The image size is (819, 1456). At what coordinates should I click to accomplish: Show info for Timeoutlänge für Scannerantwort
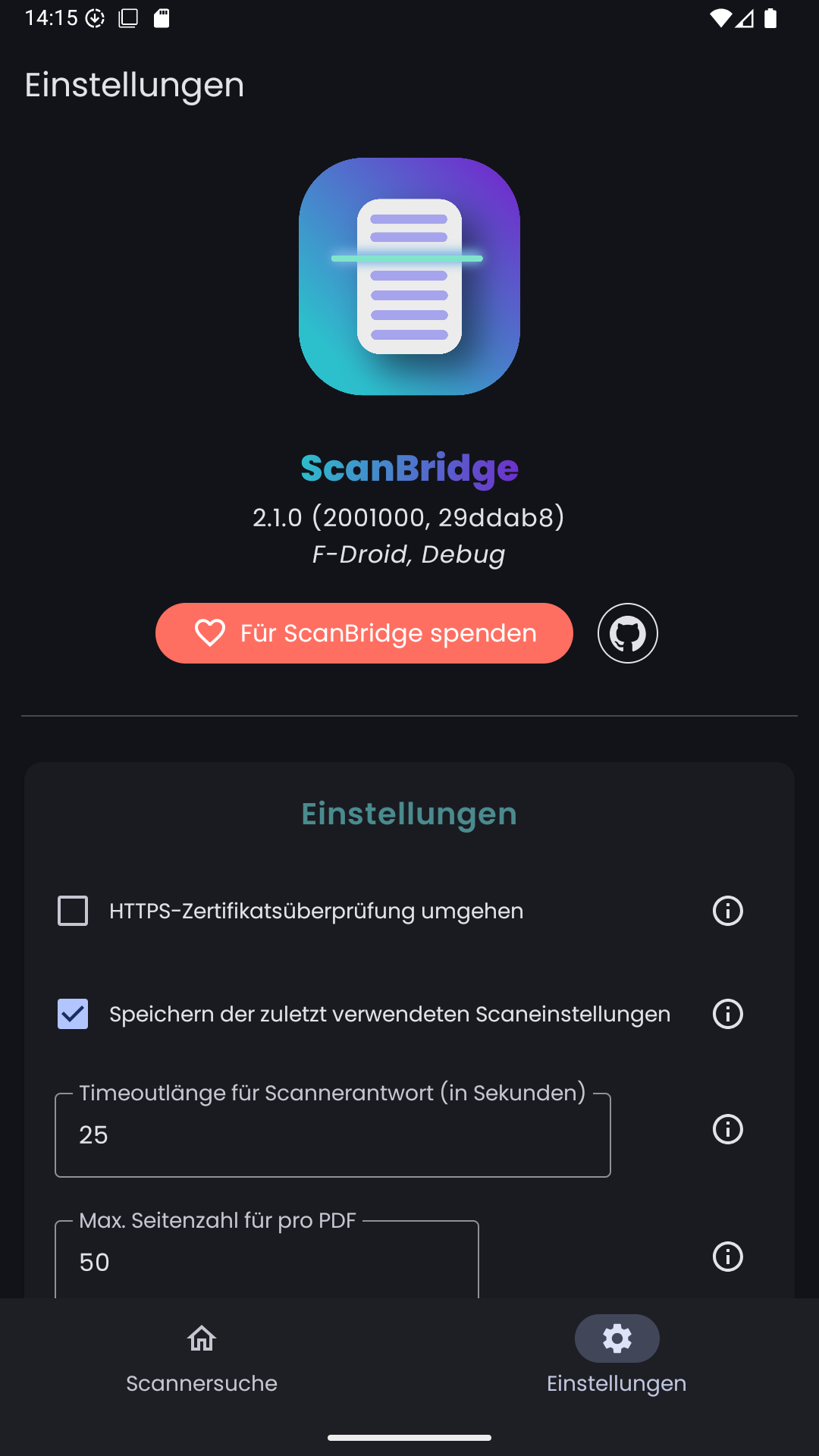(x=727, y=1129)
